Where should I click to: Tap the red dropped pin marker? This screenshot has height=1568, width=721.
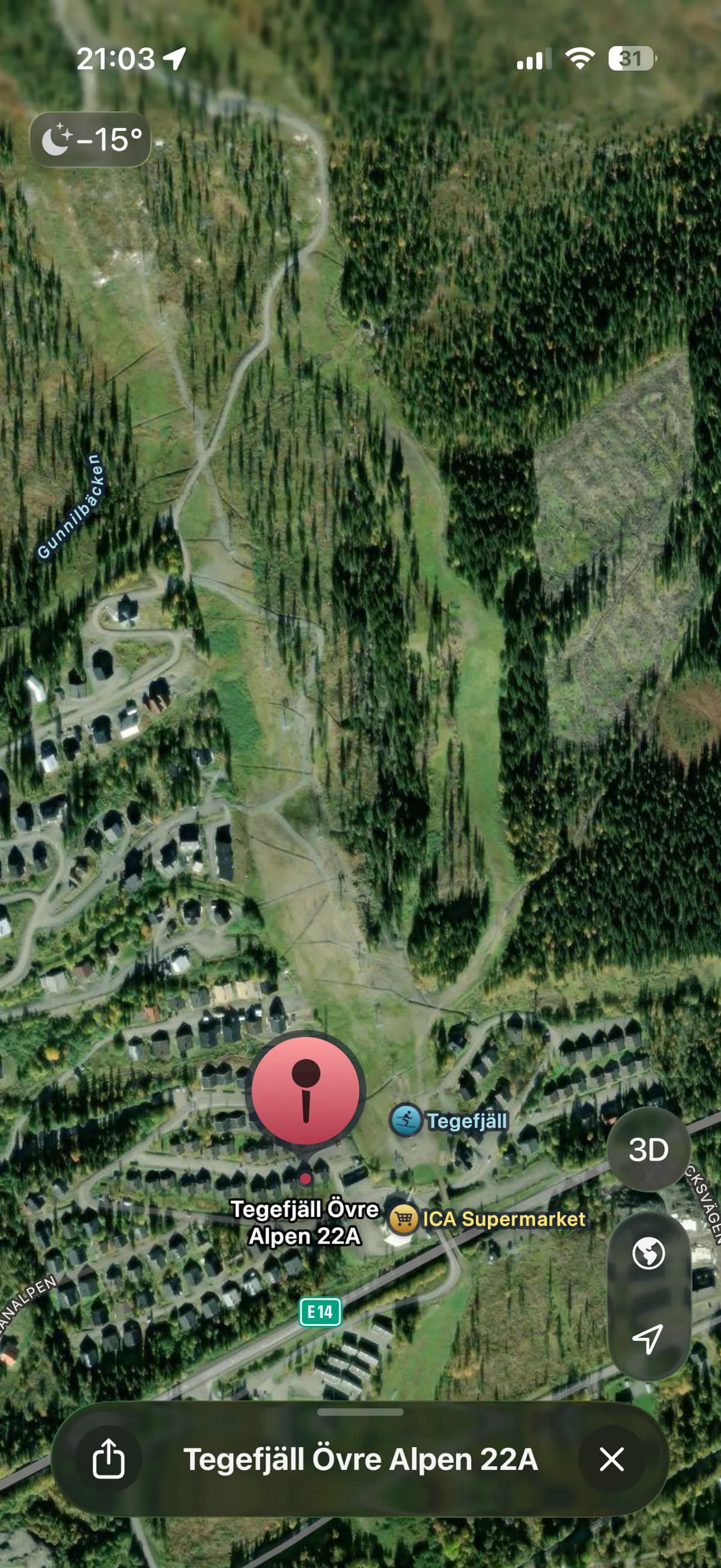[306, 1090]
